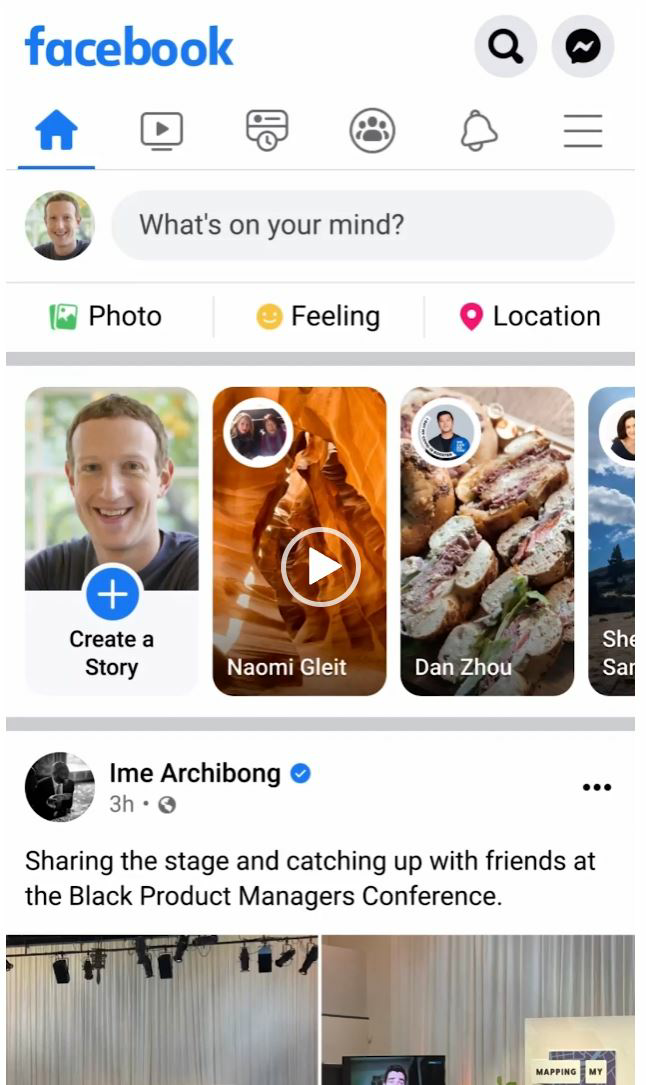Open Naomi Gleit's story
Viewport: 646px width, 1085px height.
pyautogui.click(x=299, y=541)
